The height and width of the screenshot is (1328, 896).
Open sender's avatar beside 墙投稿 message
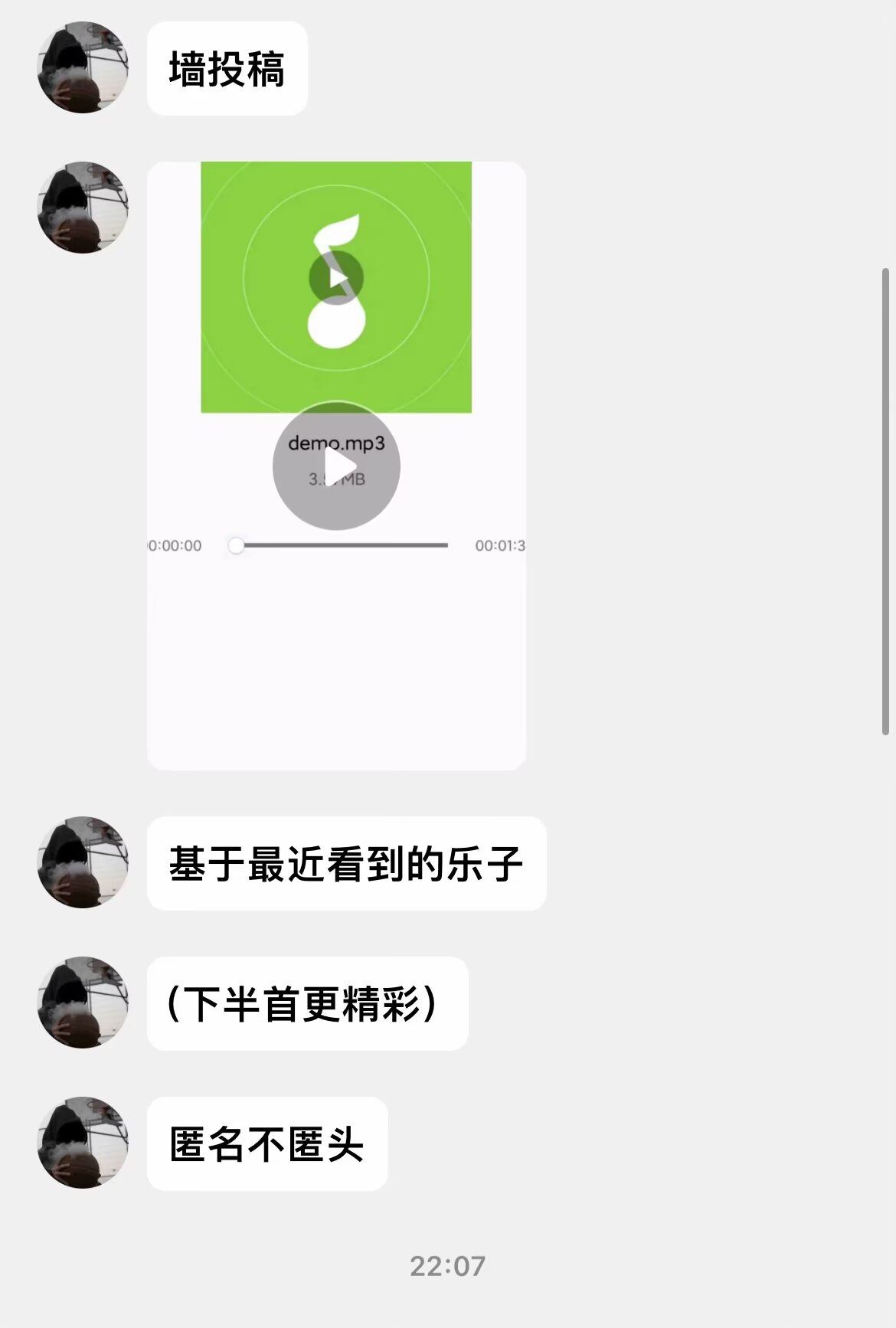pos(83,68)
